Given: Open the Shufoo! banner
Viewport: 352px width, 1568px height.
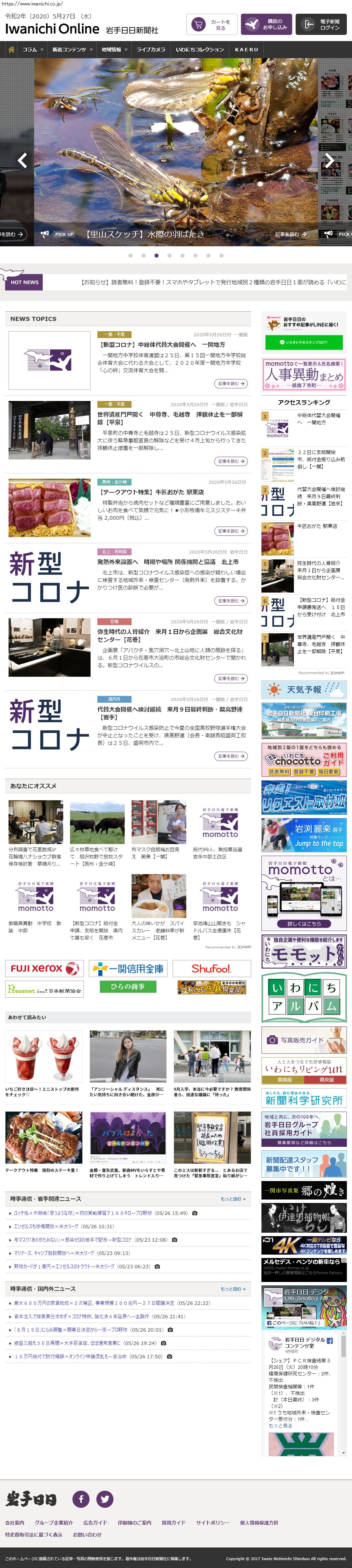Looking at the screenshot, I should coord(211,969).
